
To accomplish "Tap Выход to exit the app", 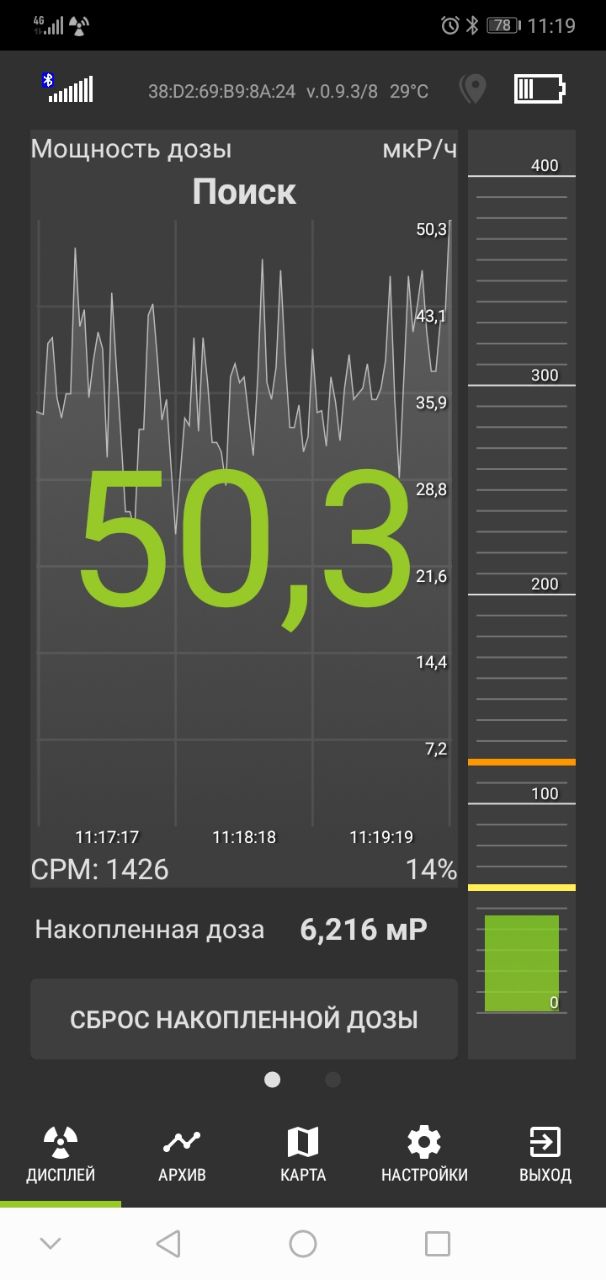I will pos(545,1156).
